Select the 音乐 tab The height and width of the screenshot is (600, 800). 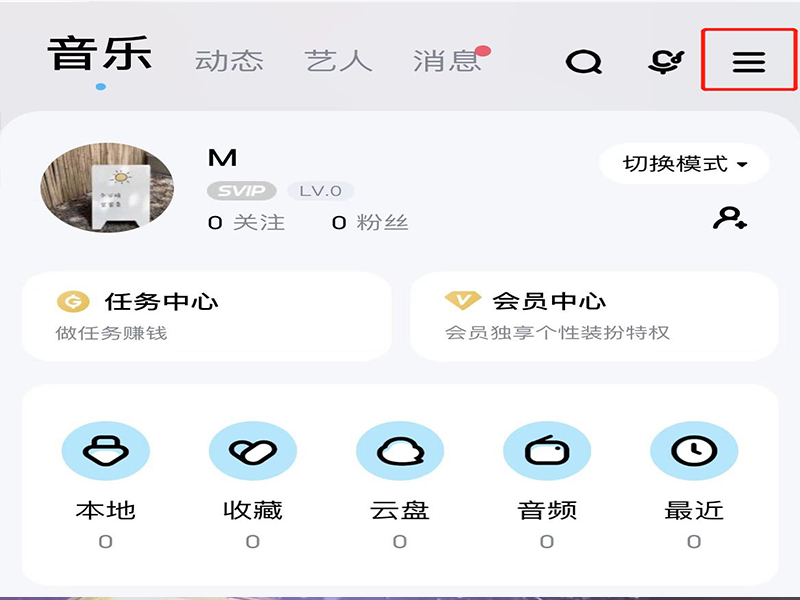100,55
